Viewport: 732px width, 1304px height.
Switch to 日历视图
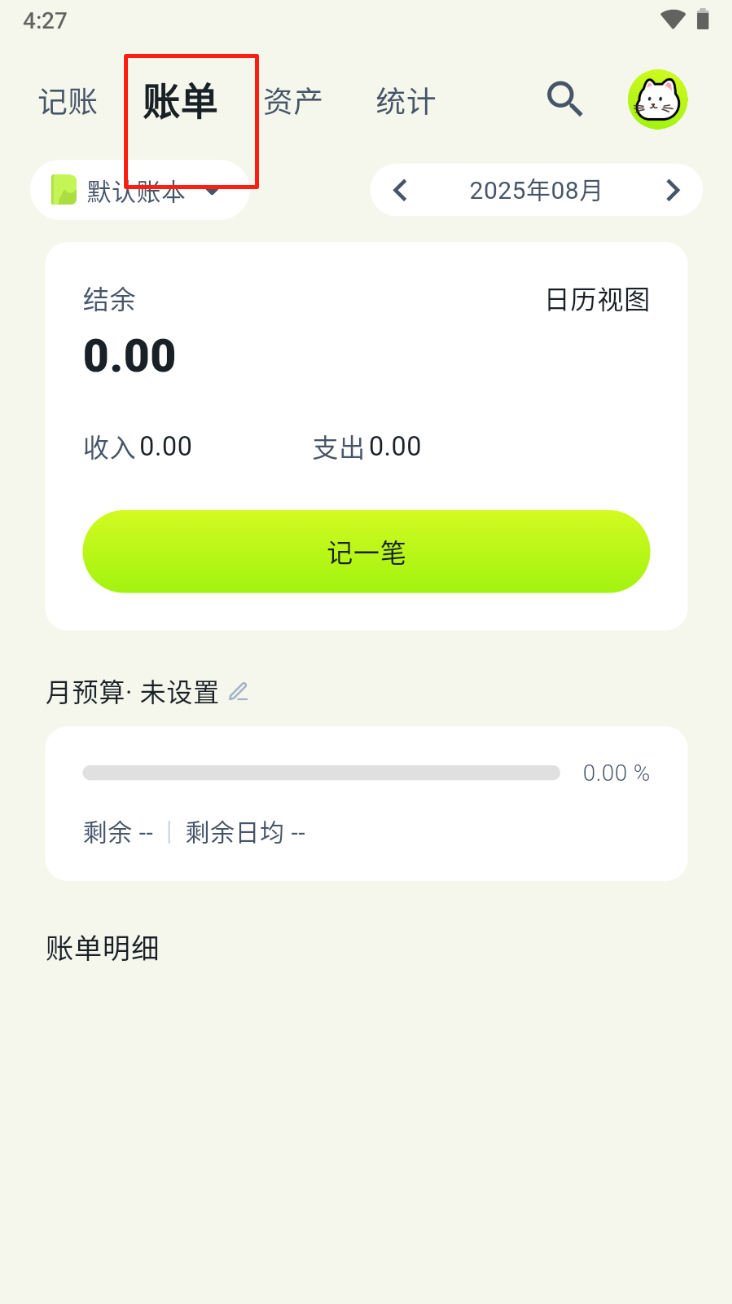[x=597, y=300]
